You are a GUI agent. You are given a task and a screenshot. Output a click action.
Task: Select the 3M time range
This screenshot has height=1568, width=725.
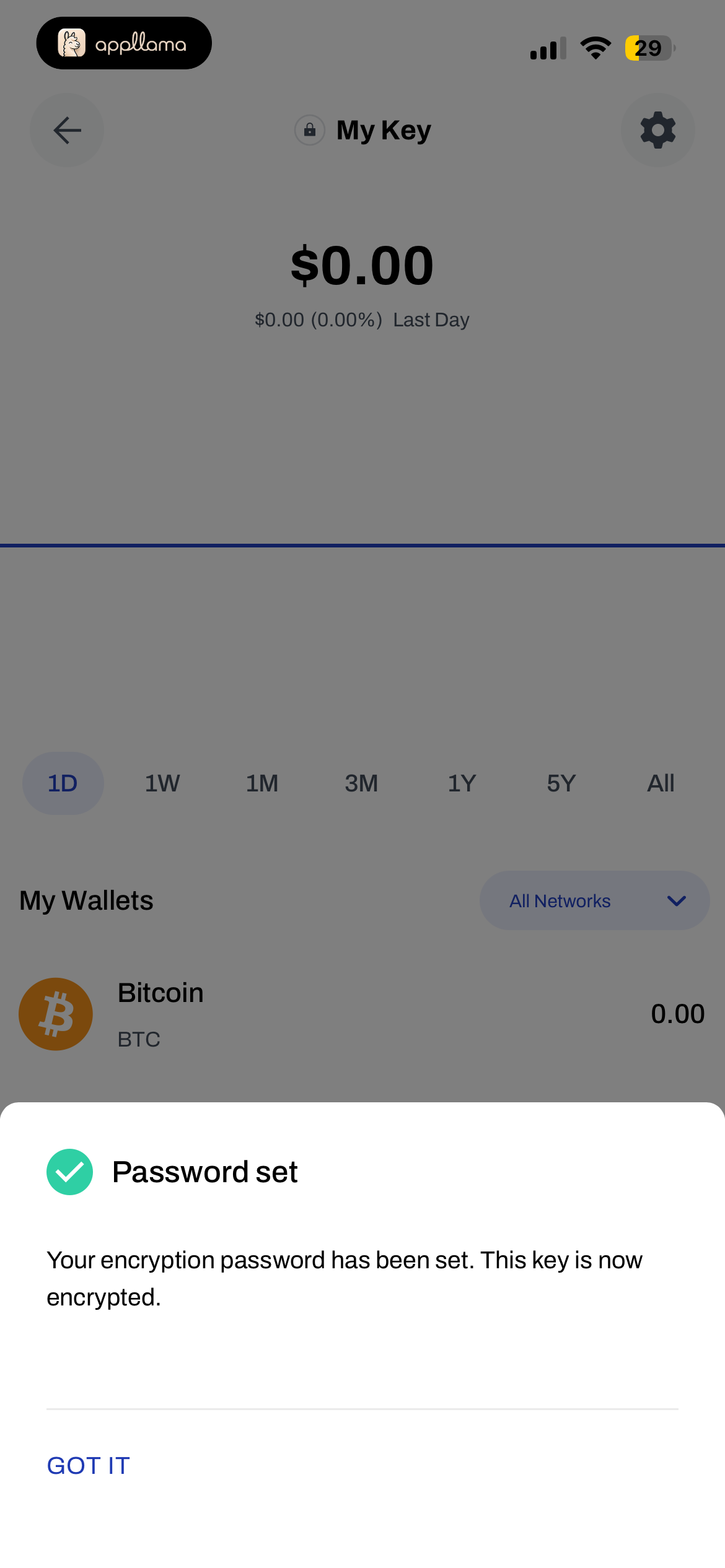point(361,783)
